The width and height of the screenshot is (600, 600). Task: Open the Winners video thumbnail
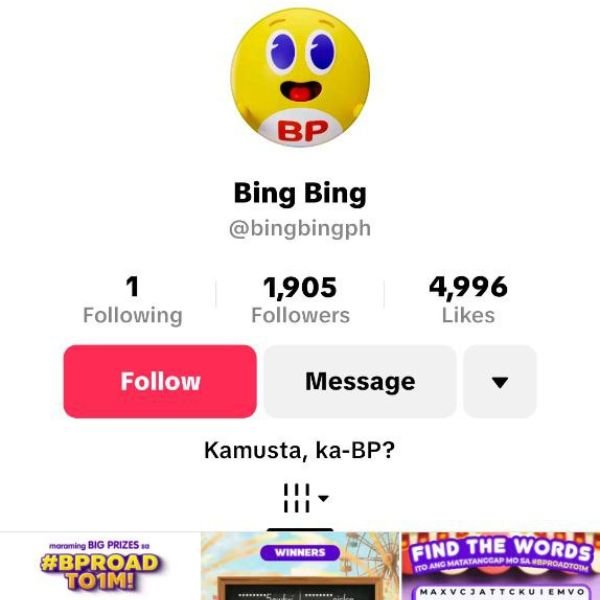(300, 566)
